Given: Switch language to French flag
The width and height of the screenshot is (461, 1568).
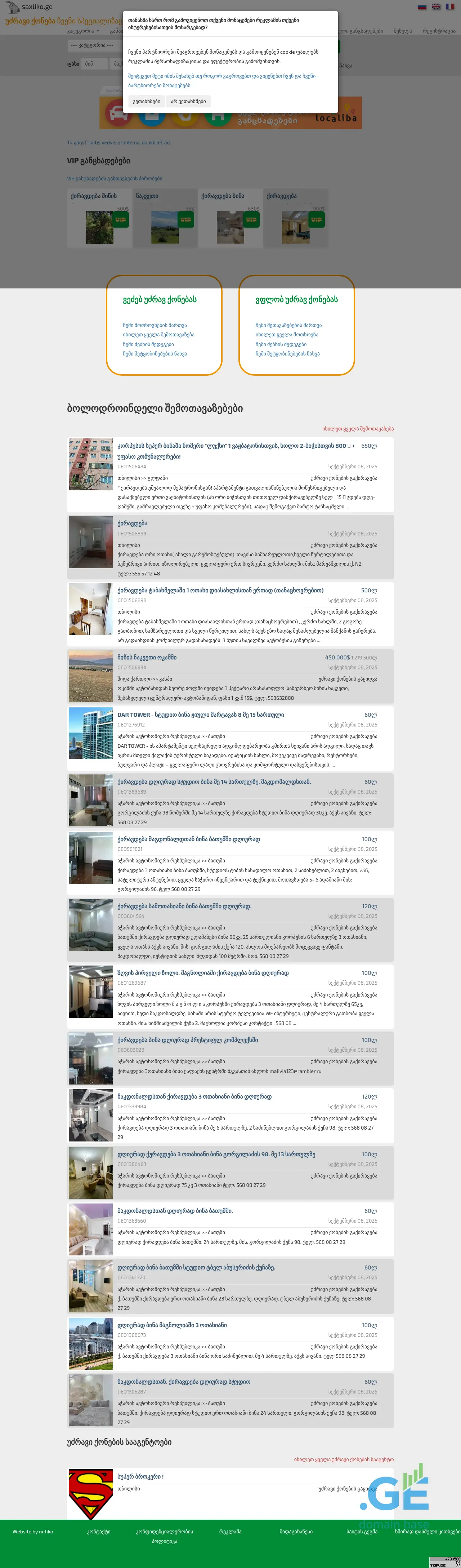Looking at the screenshot, I should coord(449,7).
